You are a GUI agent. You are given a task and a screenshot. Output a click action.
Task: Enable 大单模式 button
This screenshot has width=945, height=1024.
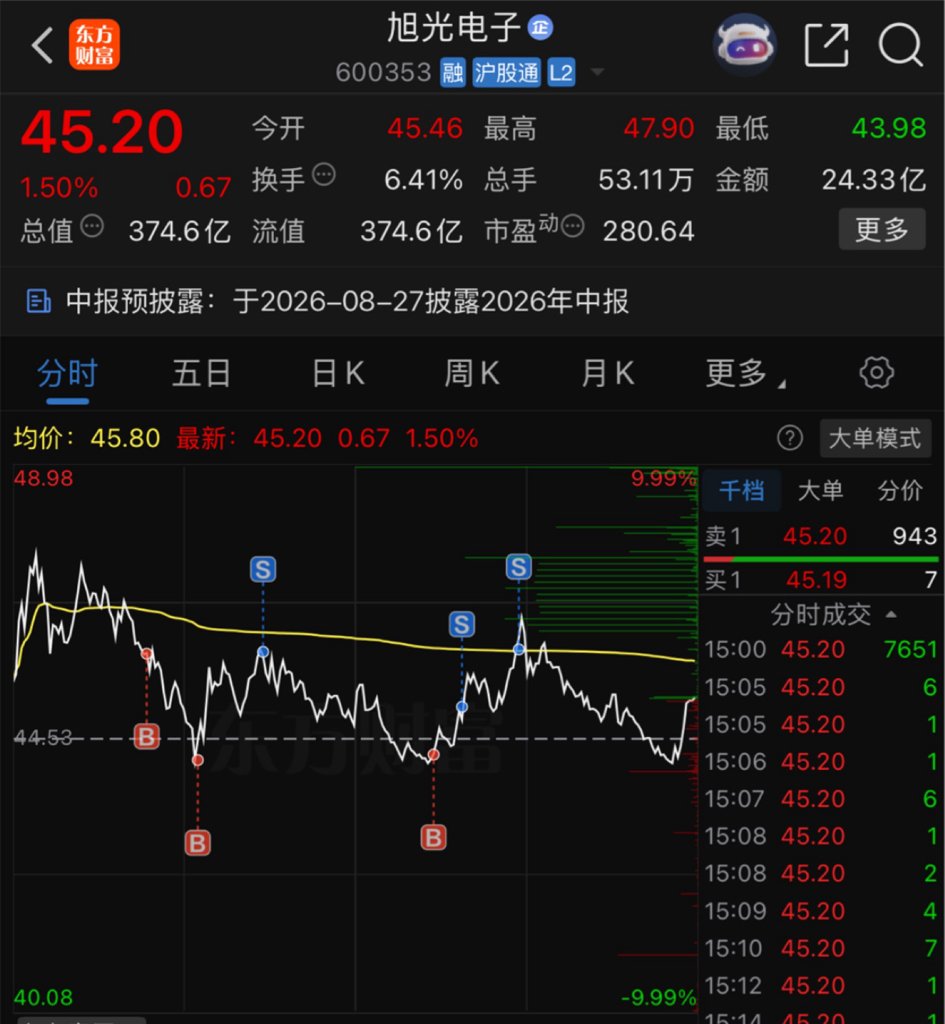[x=875, y=438]
